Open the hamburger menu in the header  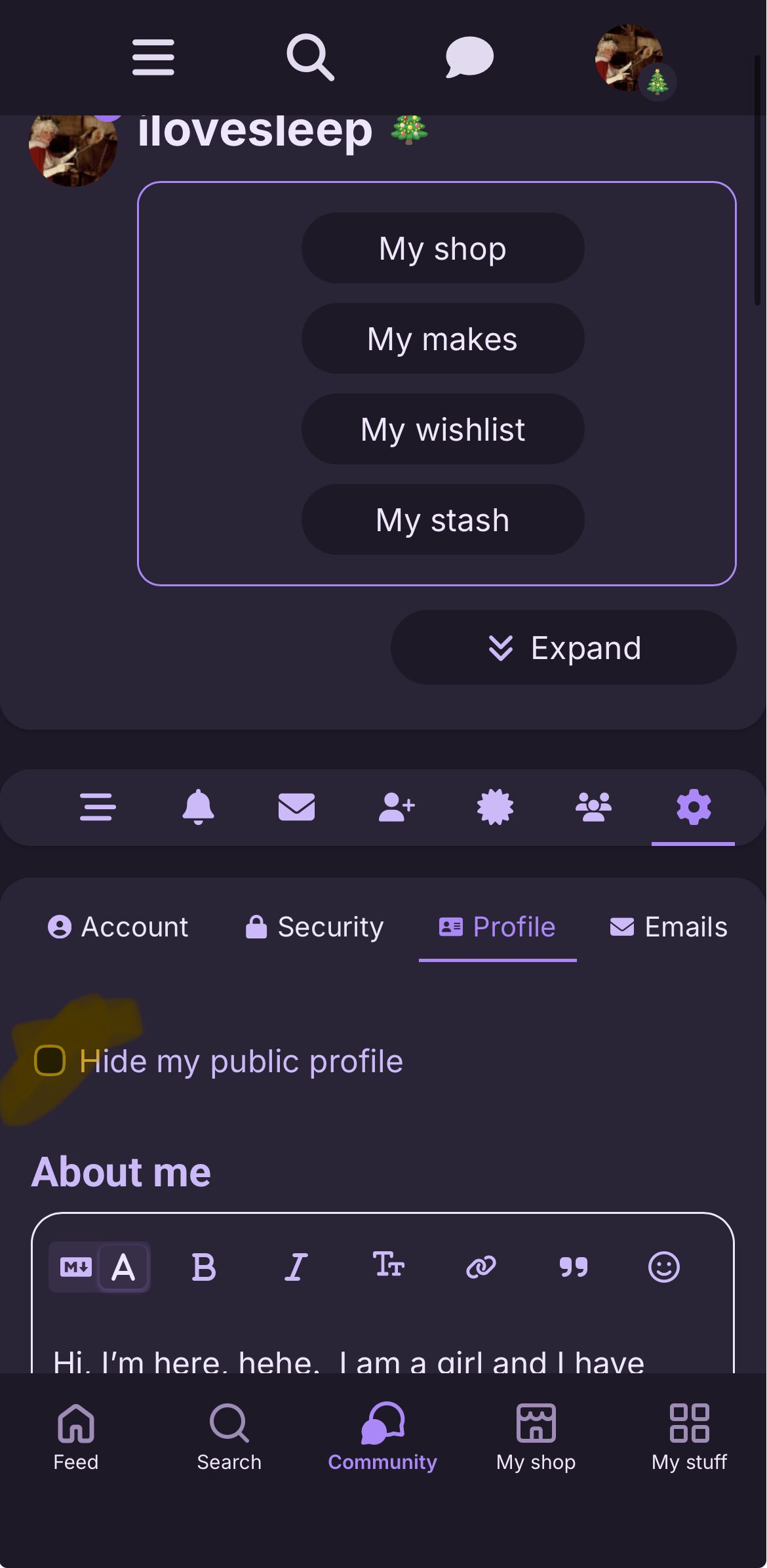[153, 57]
